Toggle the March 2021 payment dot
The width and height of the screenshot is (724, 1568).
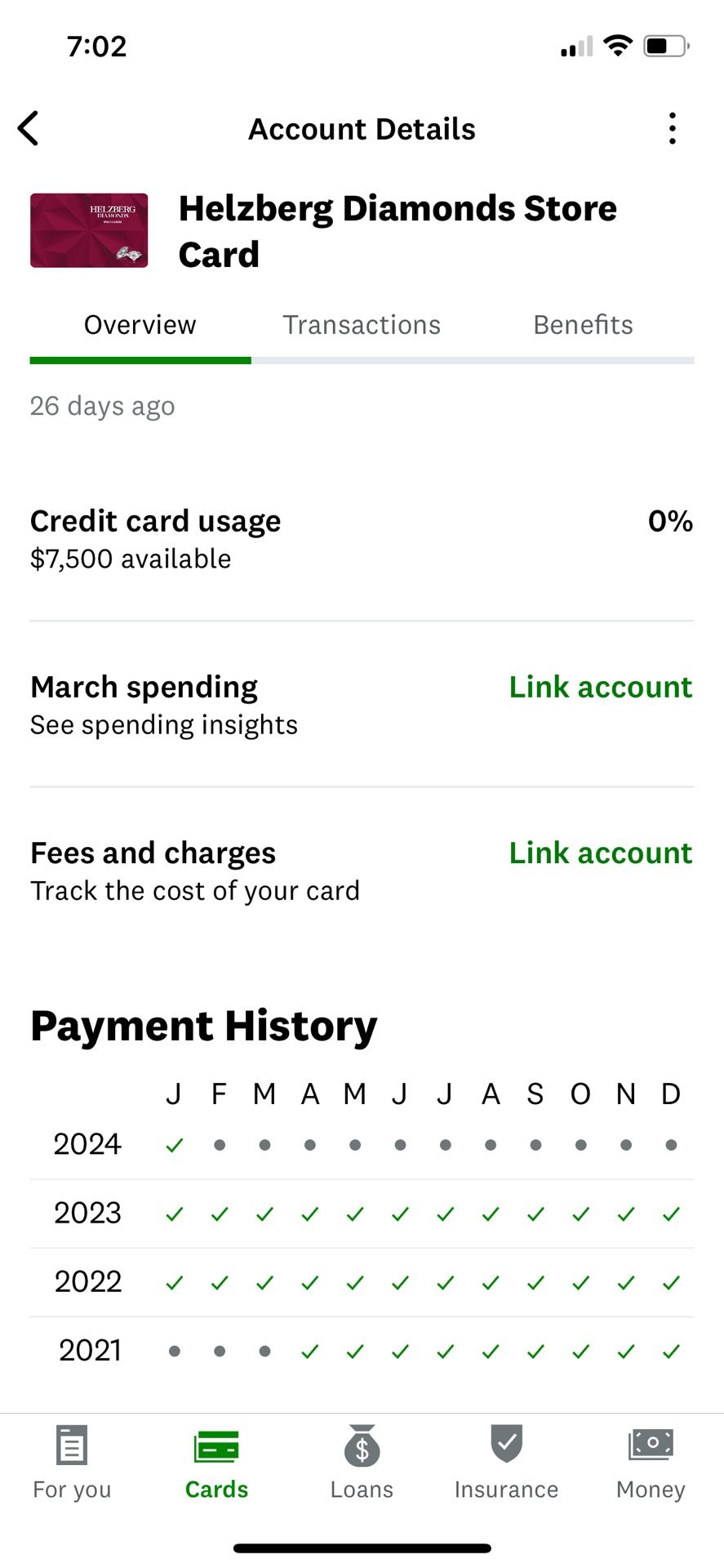click(264, 1350)
